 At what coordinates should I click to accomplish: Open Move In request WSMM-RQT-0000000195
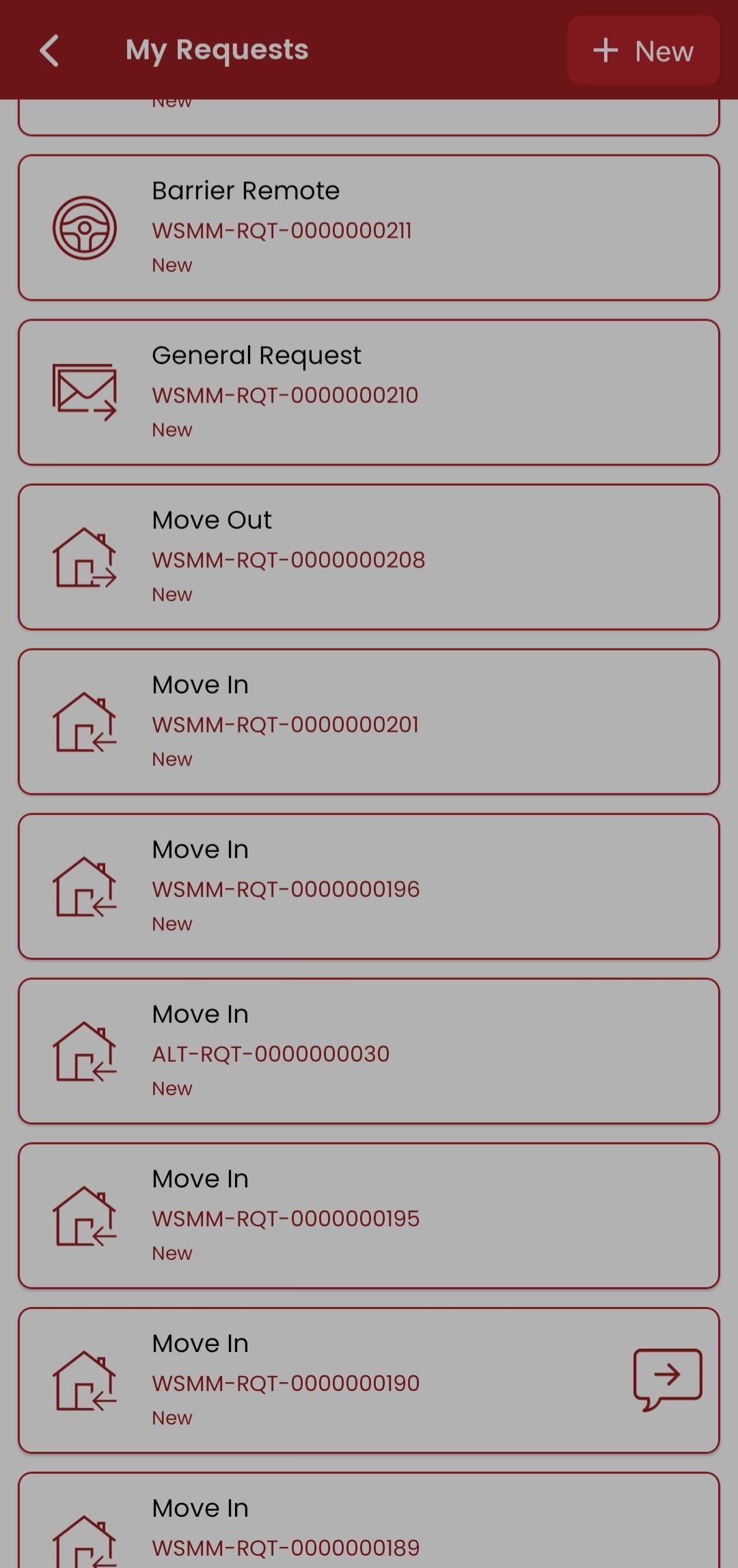369,1216
